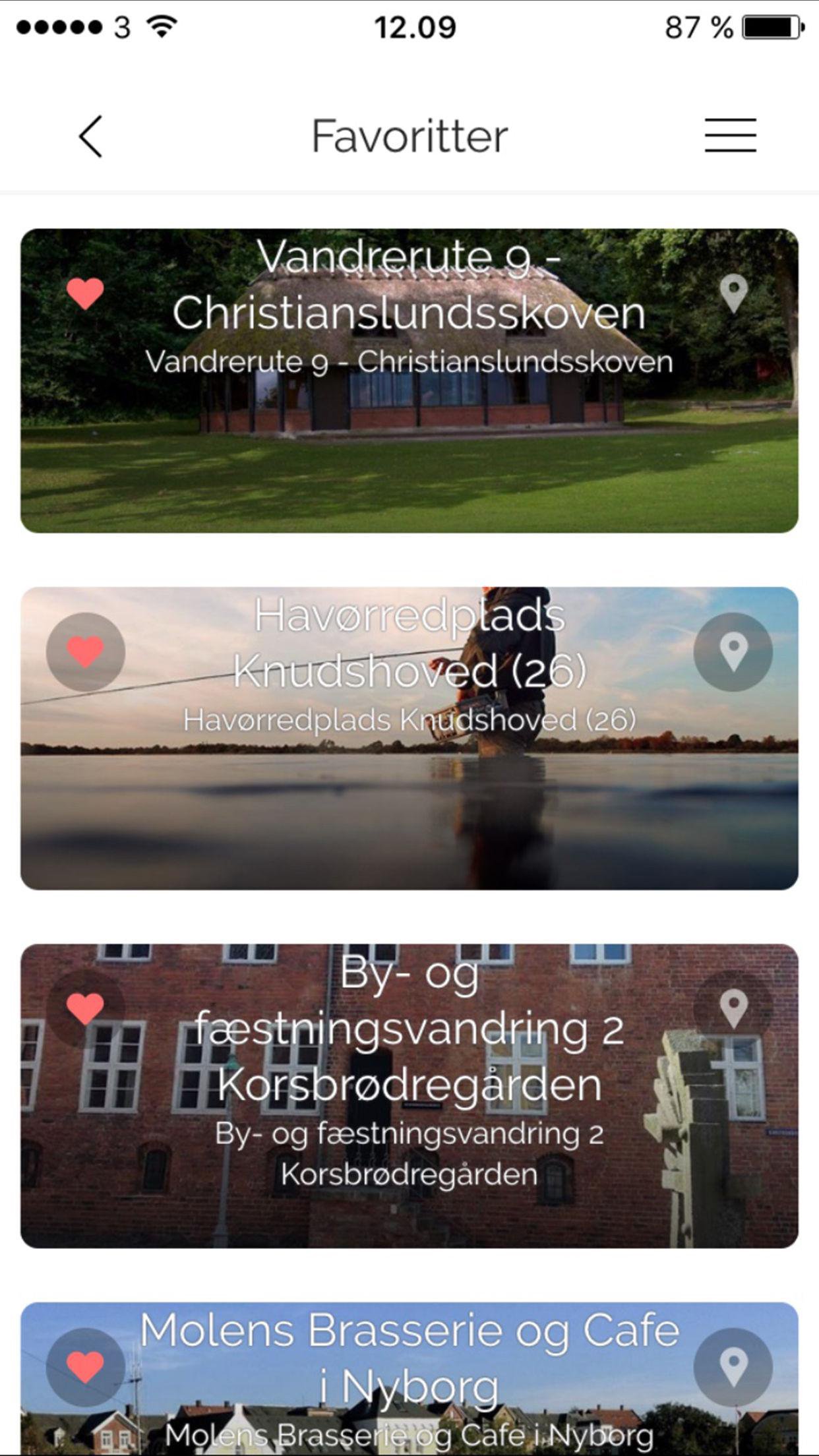Remove Havørredplads Knudshoved from favorites
This screenshot has width=819, height=1456.
coord(85,652)
